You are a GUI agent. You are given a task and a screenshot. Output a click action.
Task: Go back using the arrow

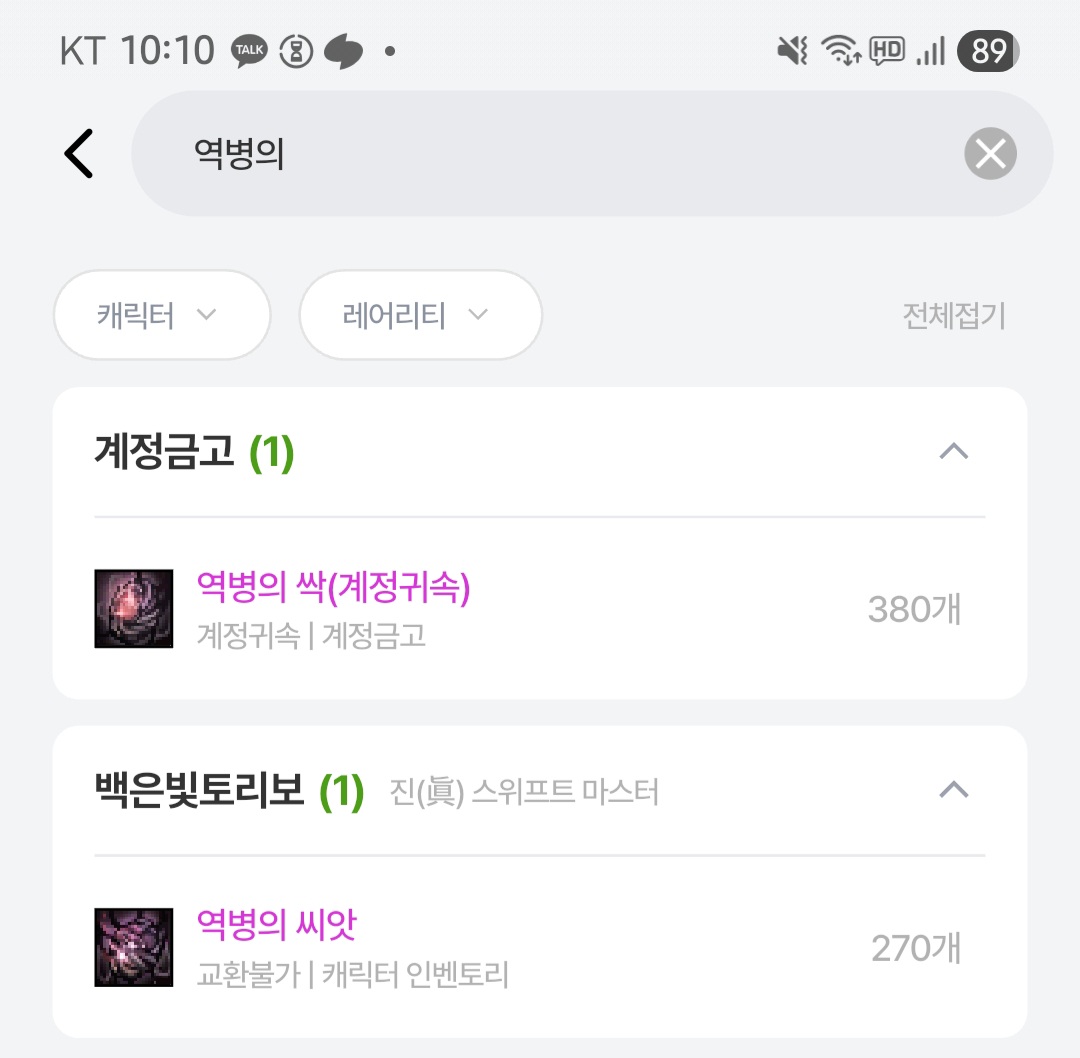(x=79, y=154)
